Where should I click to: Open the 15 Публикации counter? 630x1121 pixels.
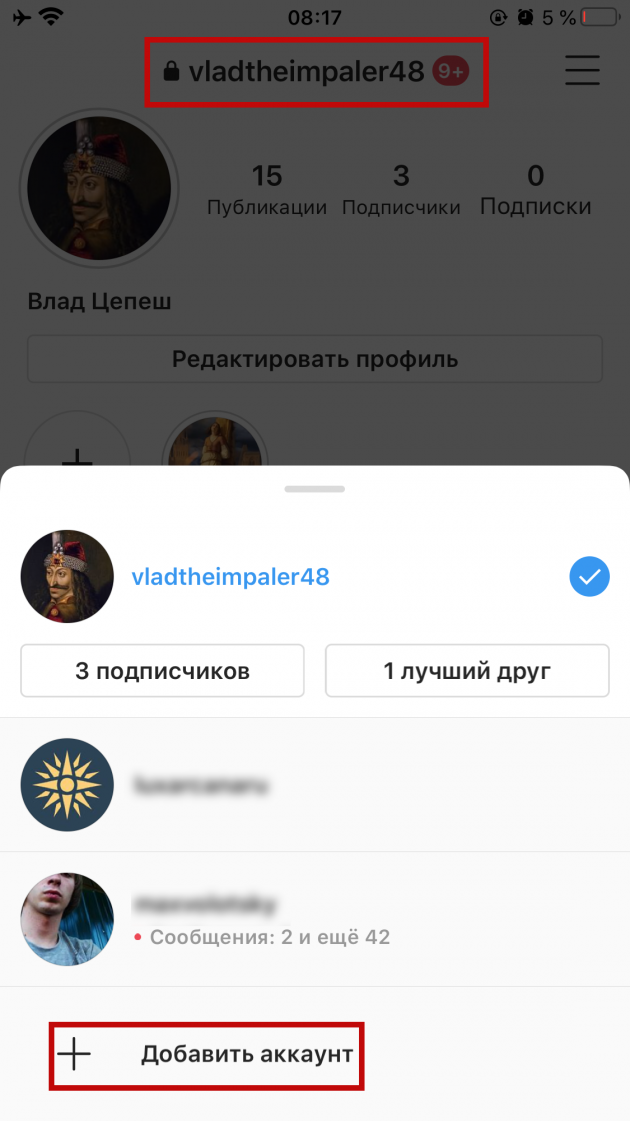267,190
